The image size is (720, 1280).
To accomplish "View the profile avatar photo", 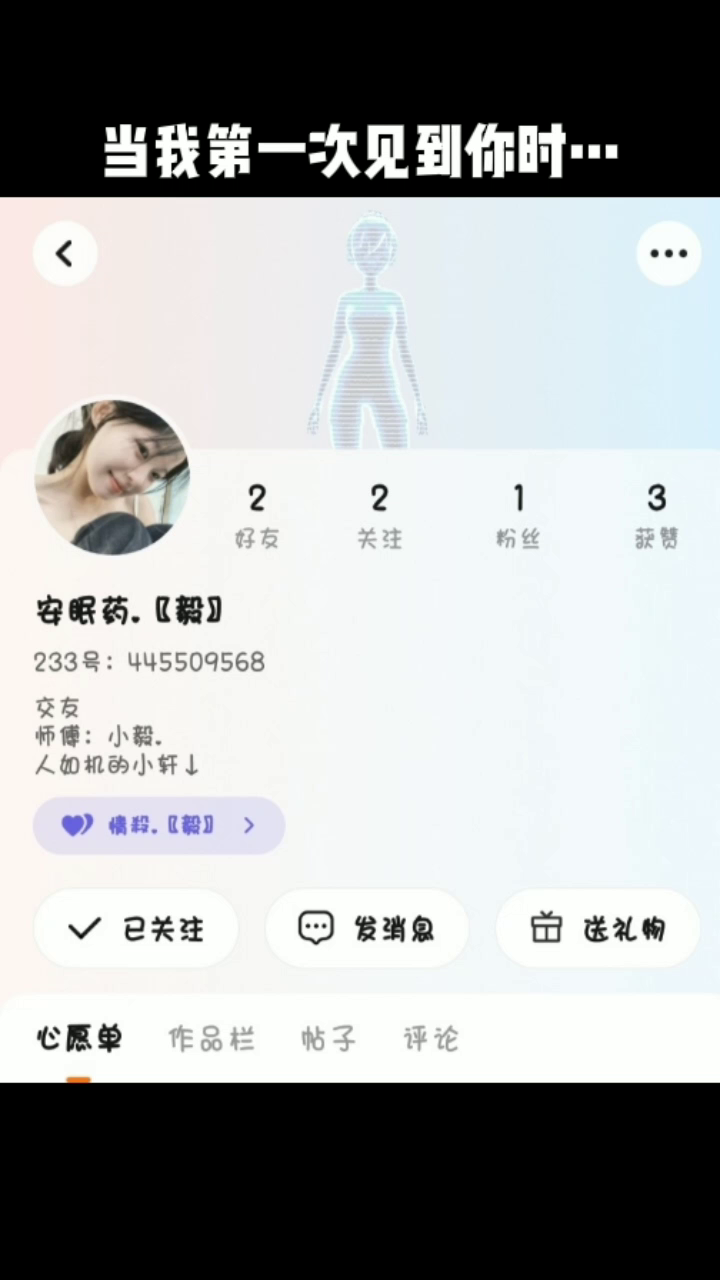I will pyautogui.click(x=112, y=478).
